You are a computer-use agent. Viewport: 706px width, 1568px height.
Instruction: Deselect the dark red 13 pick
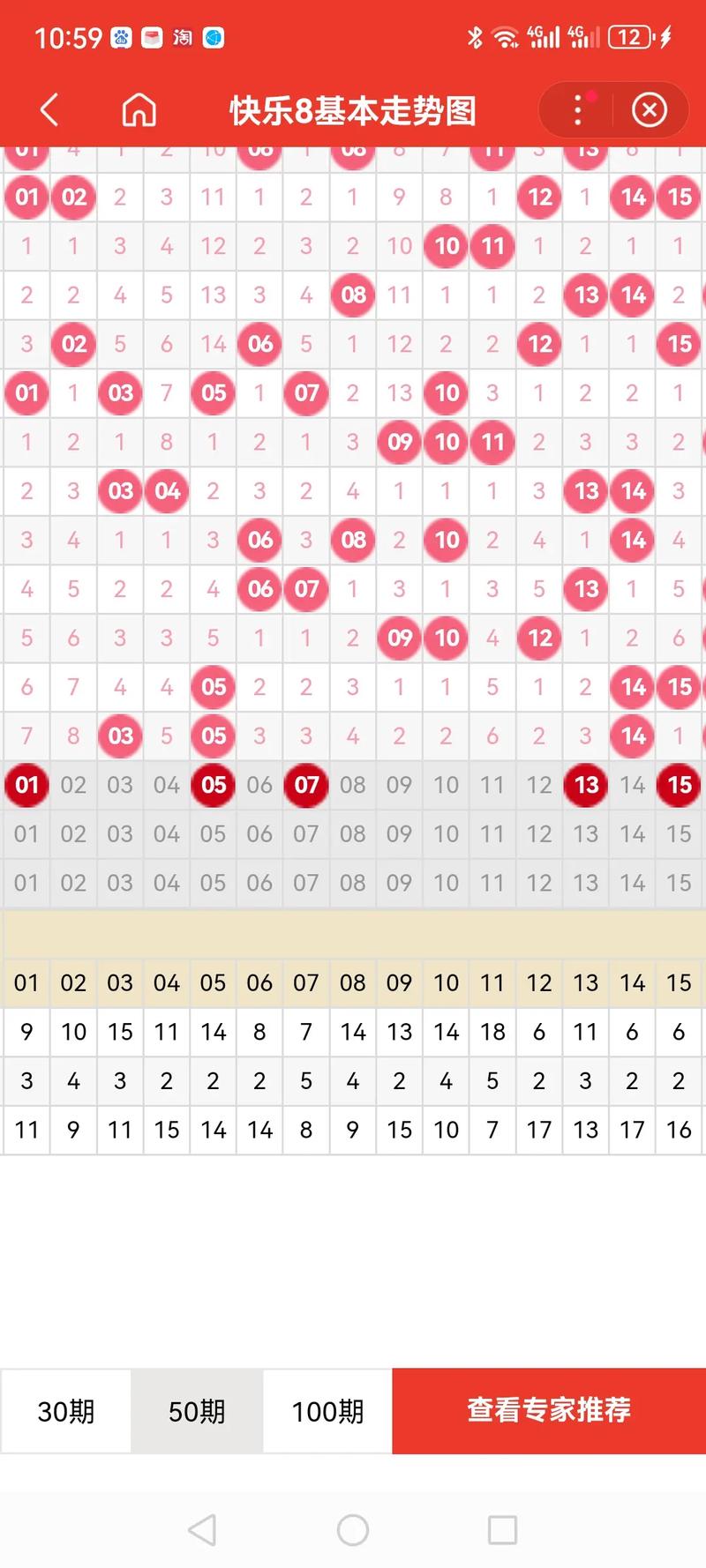coord(586,785)
